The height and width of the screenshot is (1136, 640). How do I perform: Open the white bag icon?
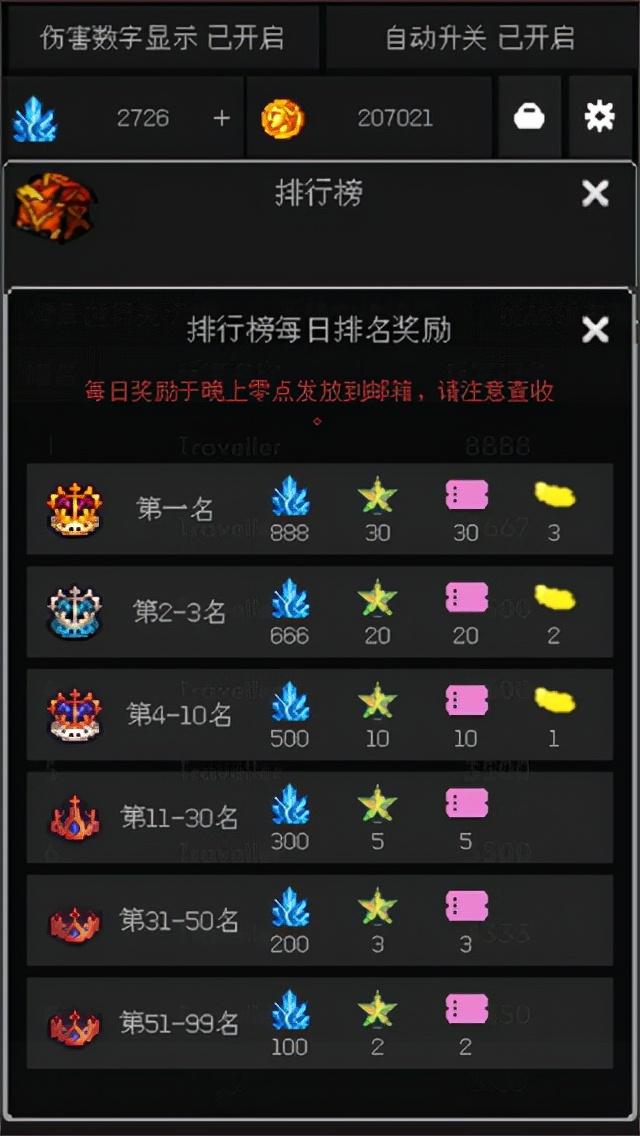tap(529, 118)
